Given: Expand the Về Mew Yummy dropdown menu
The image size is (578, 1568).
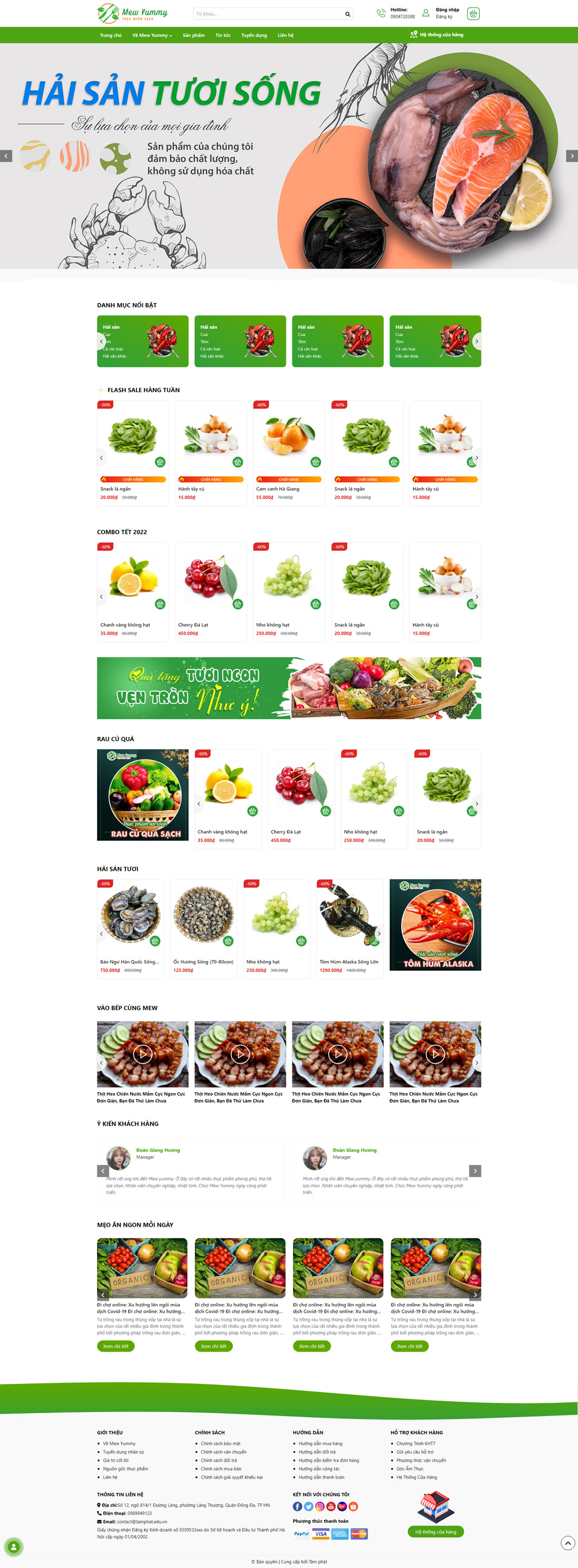Looking at the screenshot, I should [151, 35].
